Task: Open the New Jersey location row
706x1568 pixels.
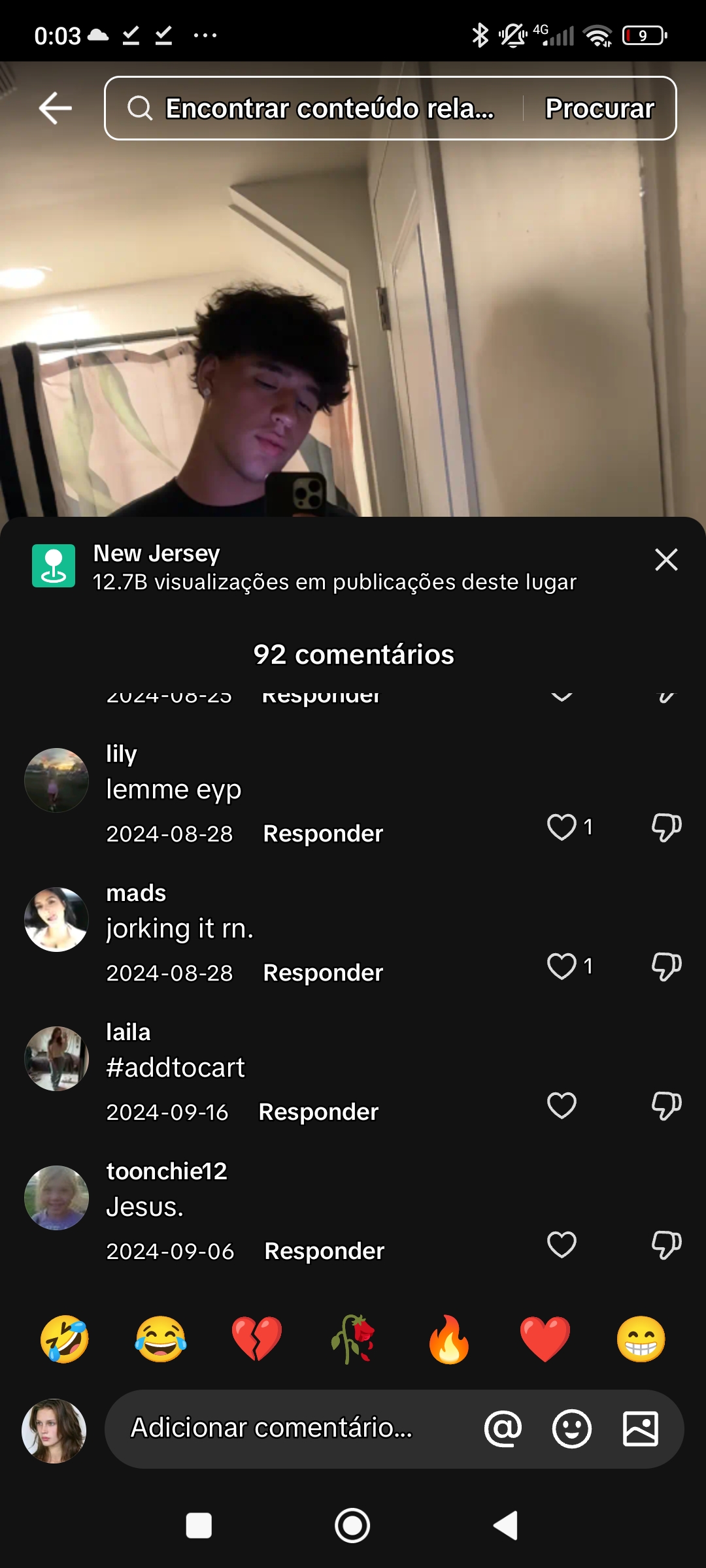Action: [x=327, y=566]
